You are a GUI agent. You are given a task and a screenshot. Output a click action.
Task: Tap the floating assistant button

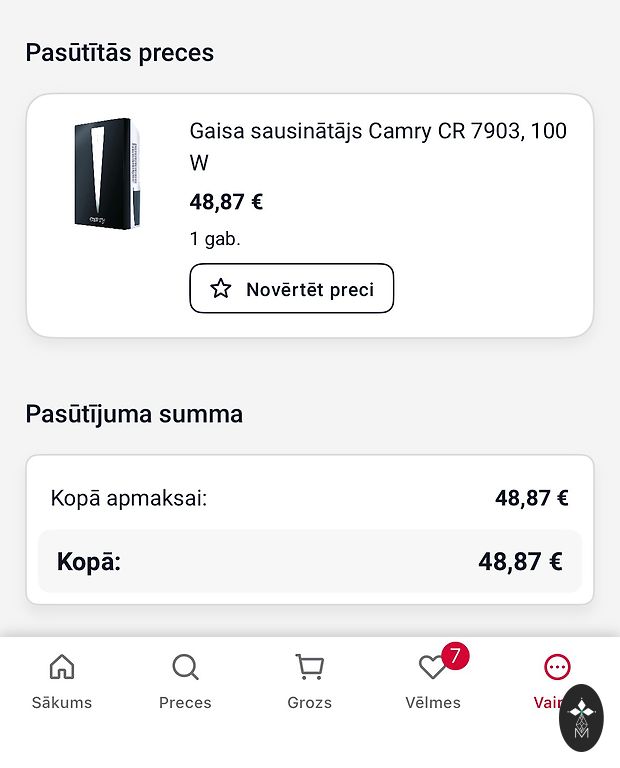click(581, 717)
